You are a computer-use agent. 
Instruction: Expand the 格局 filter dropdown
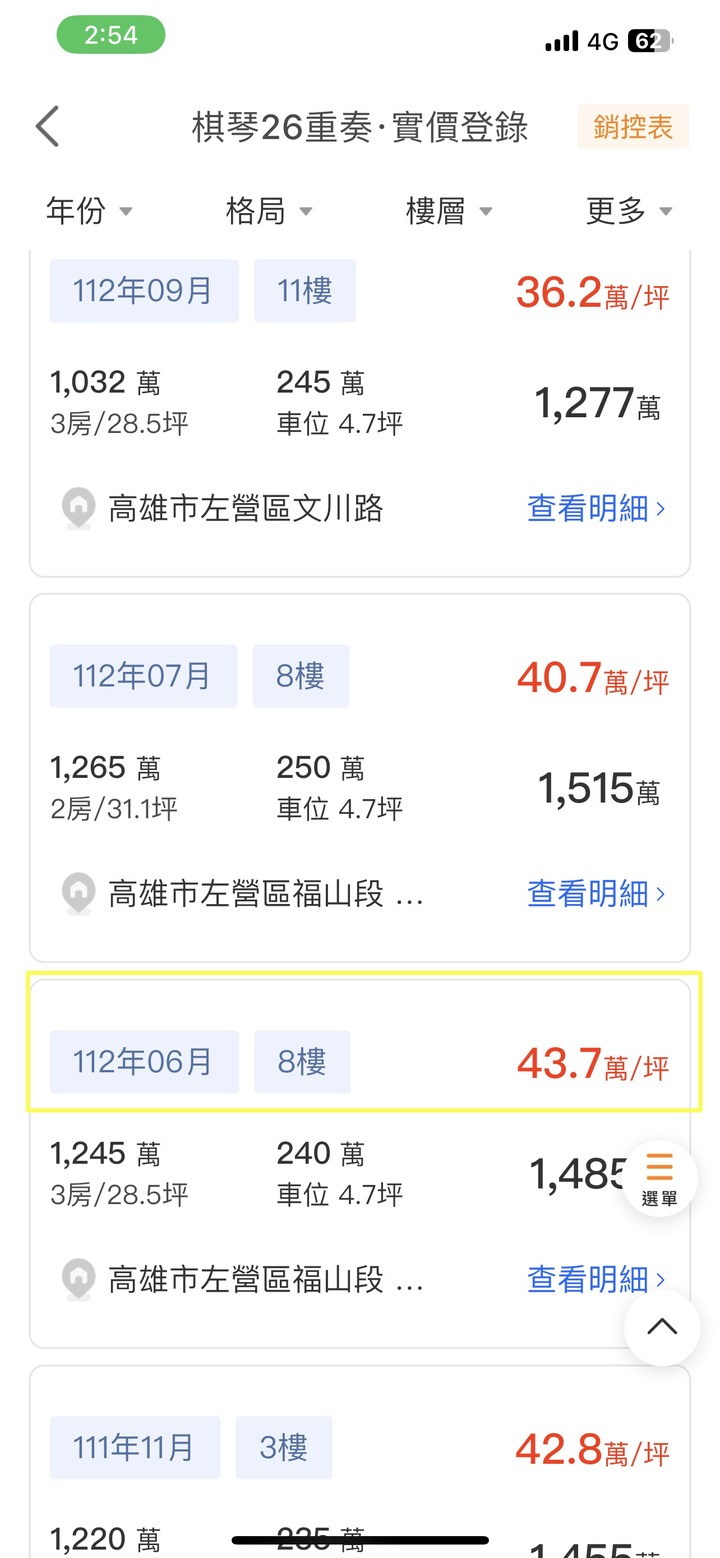tap(270, 210)
